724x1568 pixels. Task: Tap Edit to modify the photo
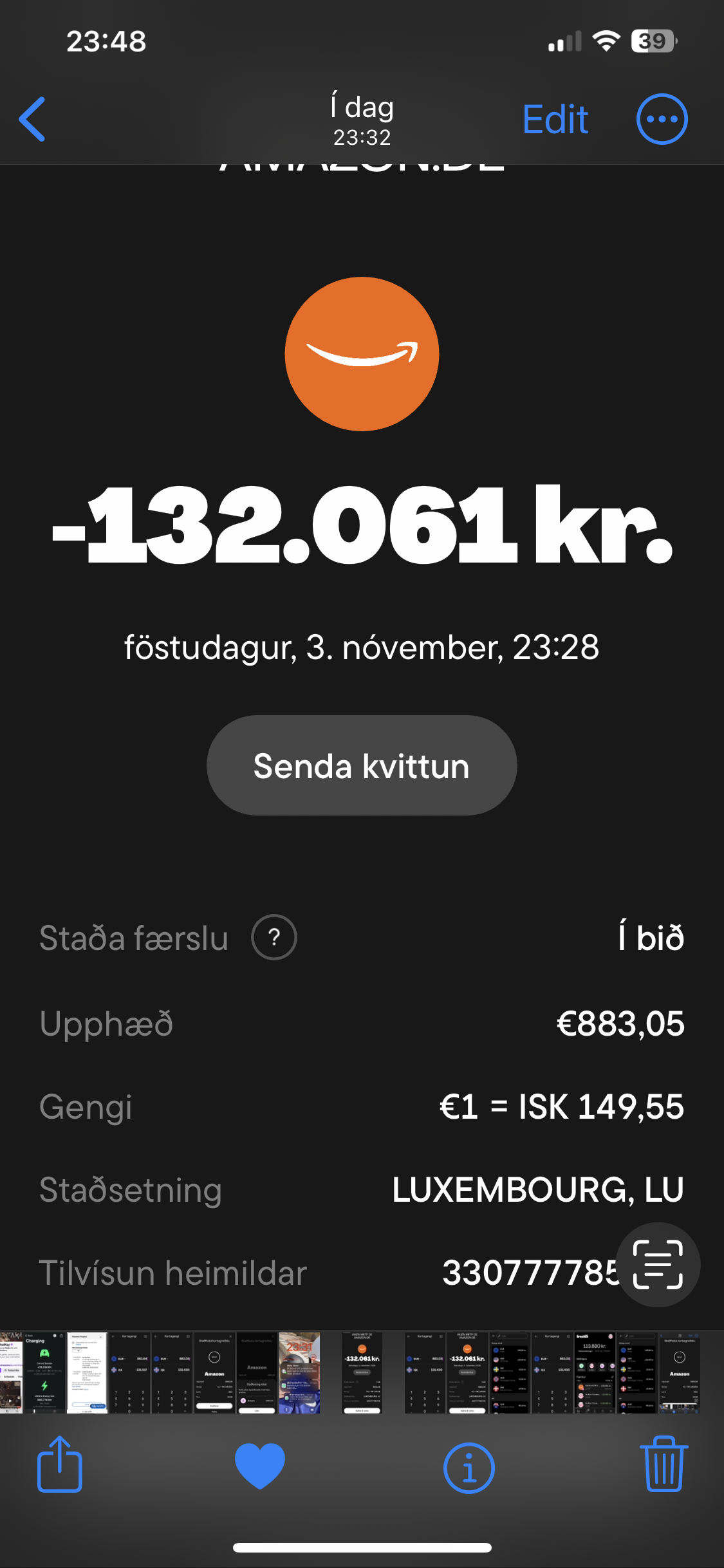click(555, 120)
